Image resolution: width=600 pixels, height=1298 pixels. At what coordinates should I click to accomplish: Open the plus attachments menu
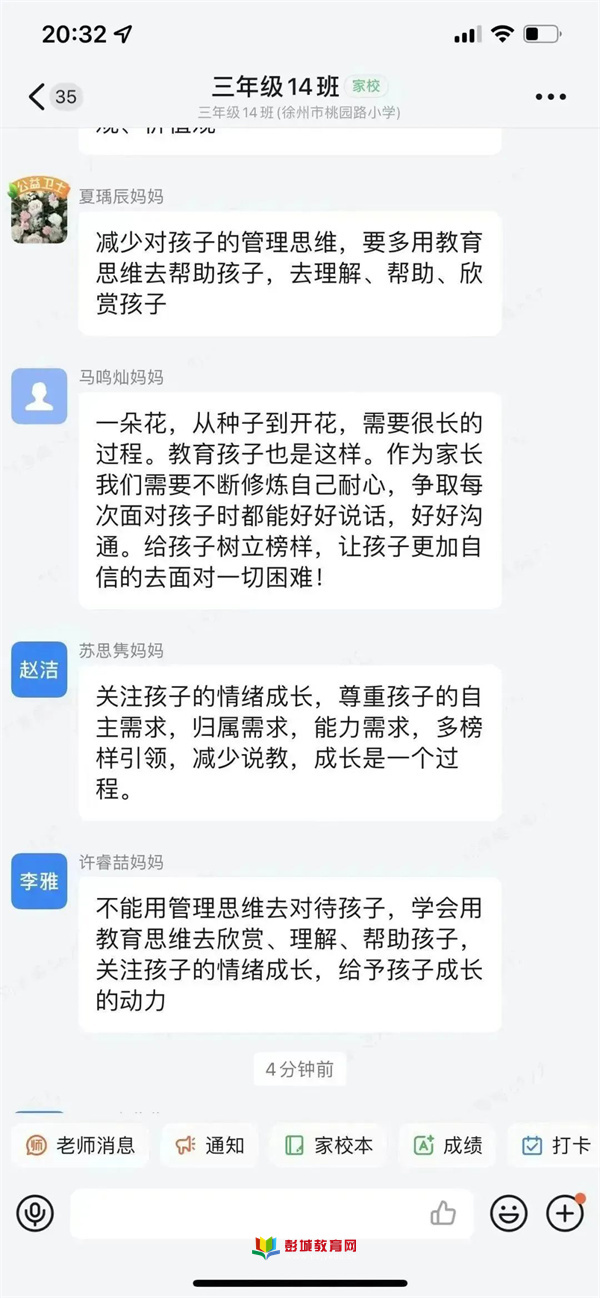(564, 1214)
